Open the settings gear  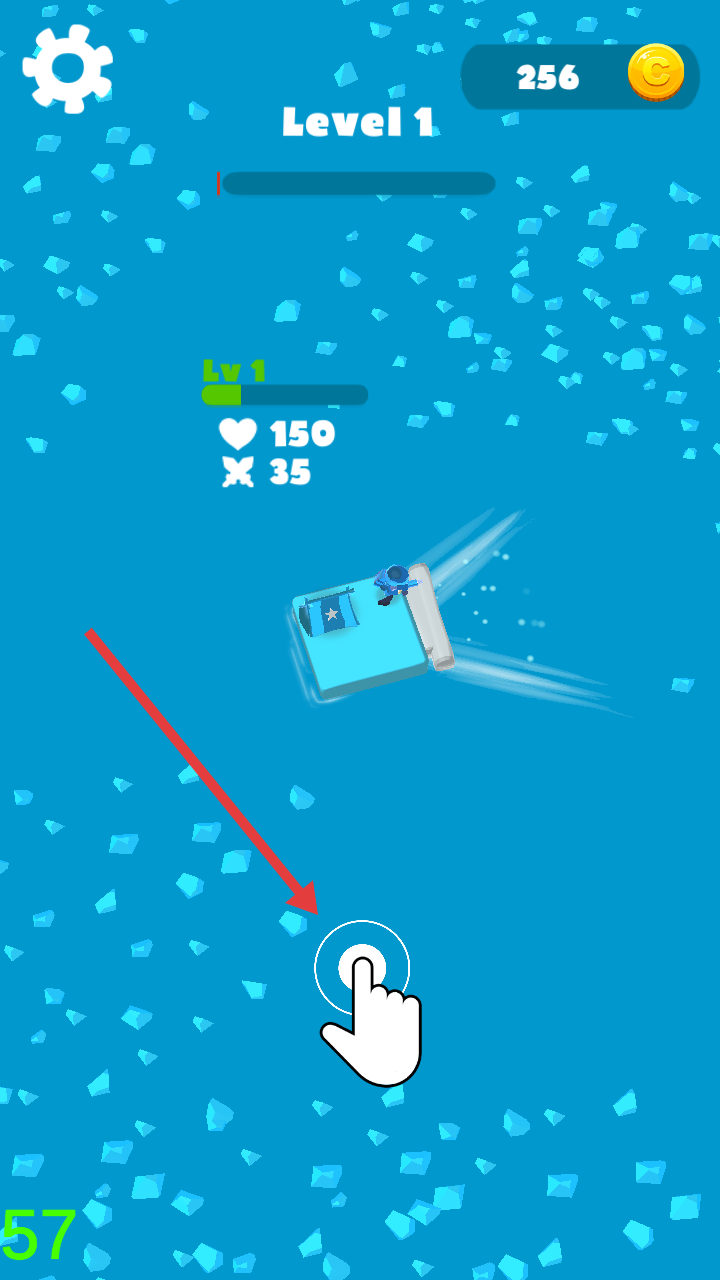tap(67, 67)
